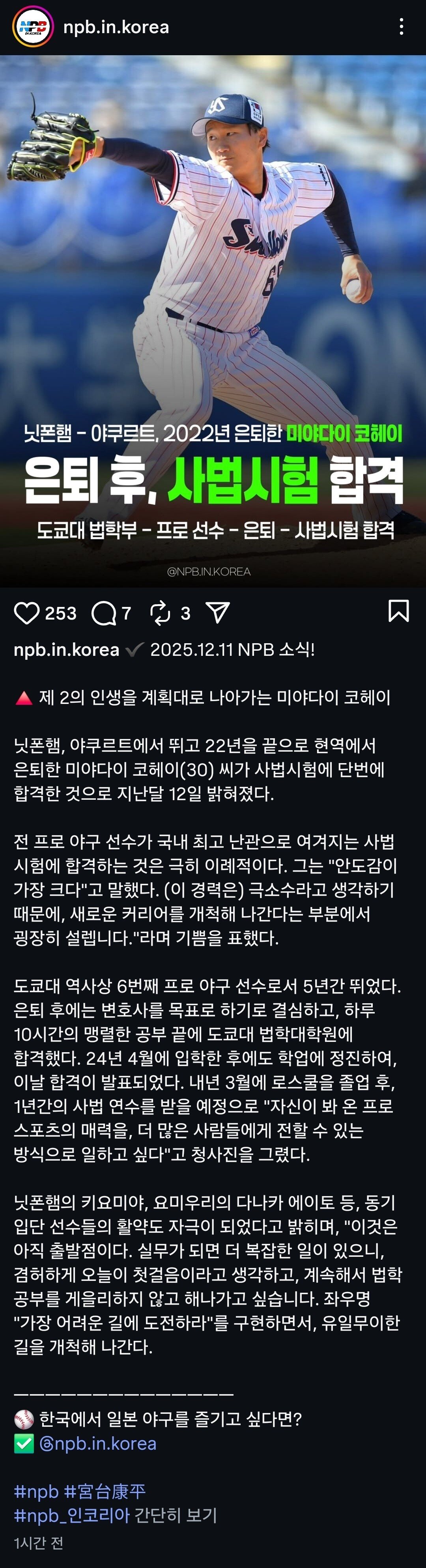This screenshot has height=1568, width=426.
Task: Open npb.in.korea username in caption
Action: (66, 650)
